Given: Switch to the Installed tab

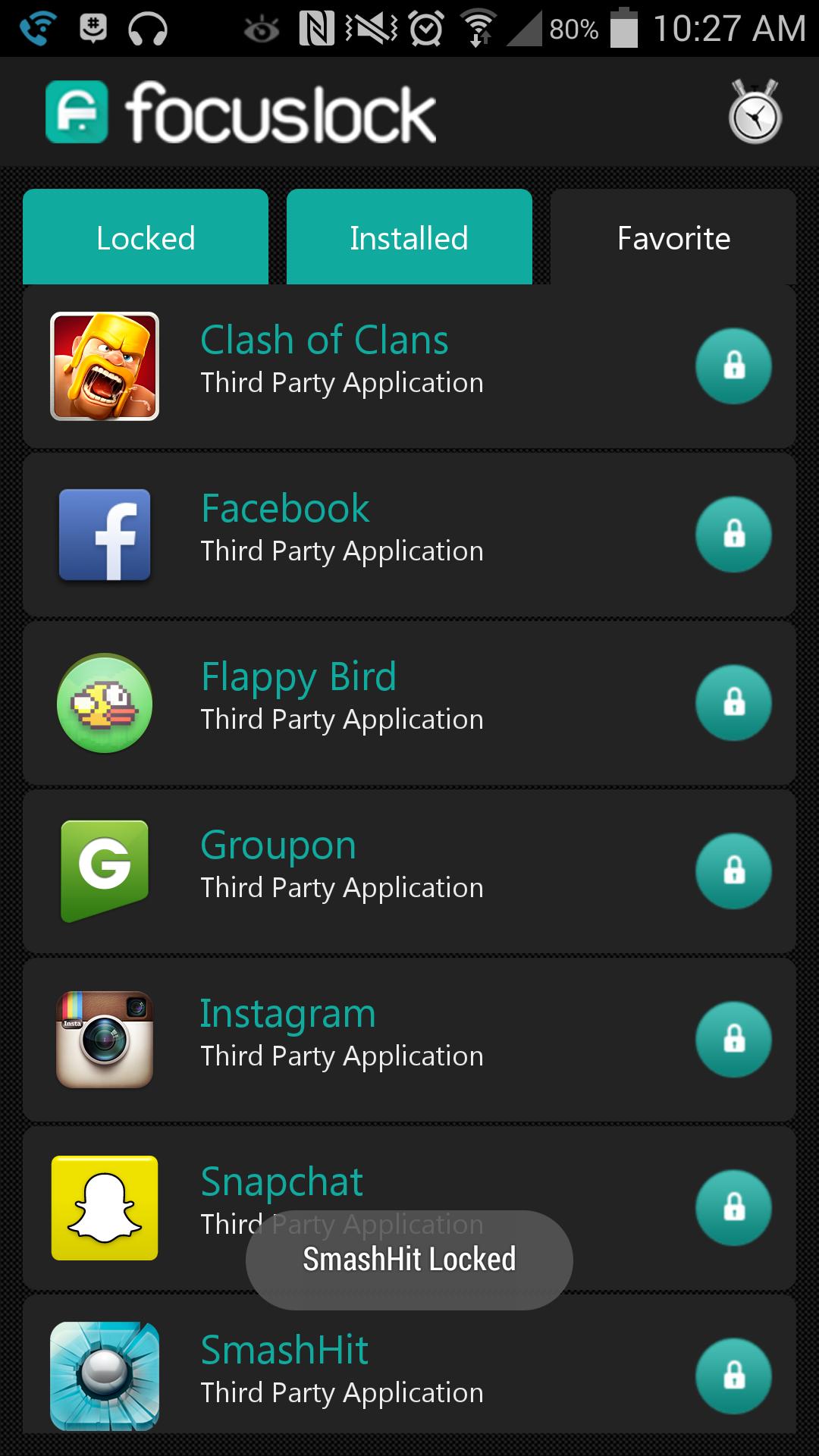Looking at the screenshot, I should coord(409,238).
